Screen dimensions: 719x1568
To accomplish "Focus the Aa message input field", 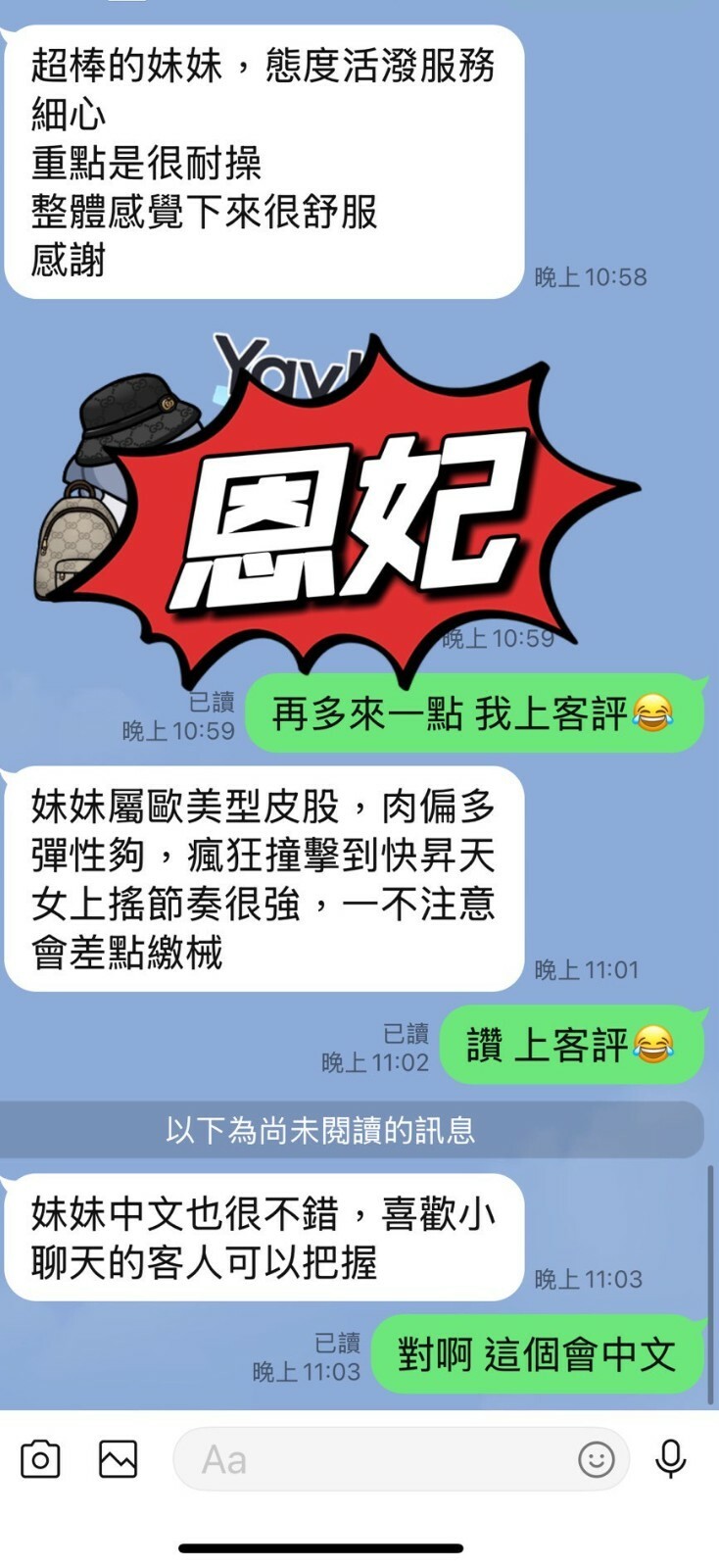I will point(372,1459).
